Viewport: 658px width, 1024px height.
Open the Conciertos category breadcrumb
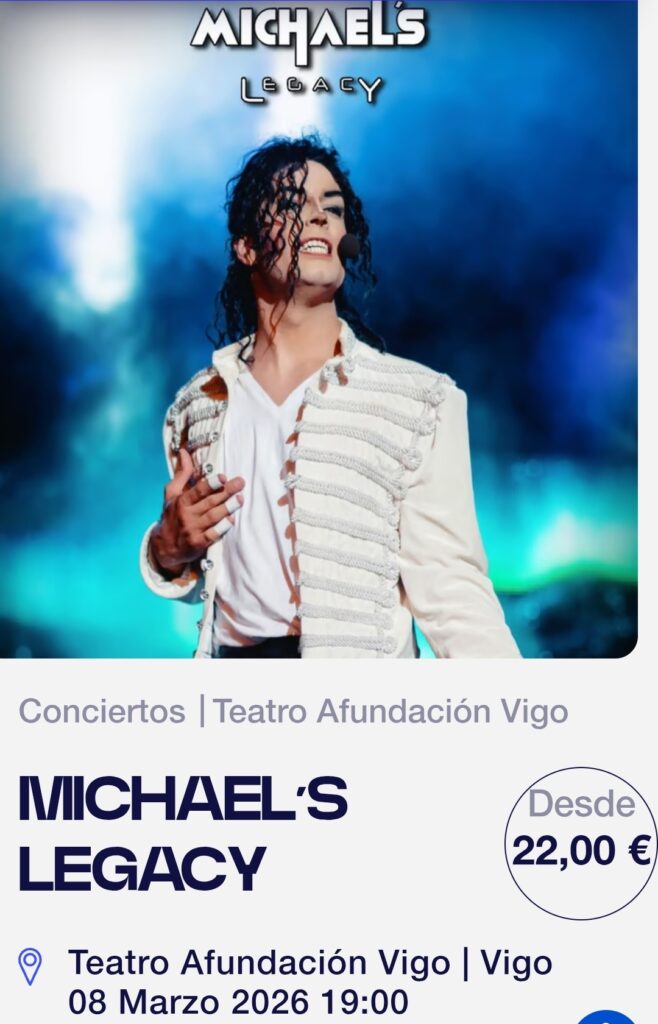102,712
